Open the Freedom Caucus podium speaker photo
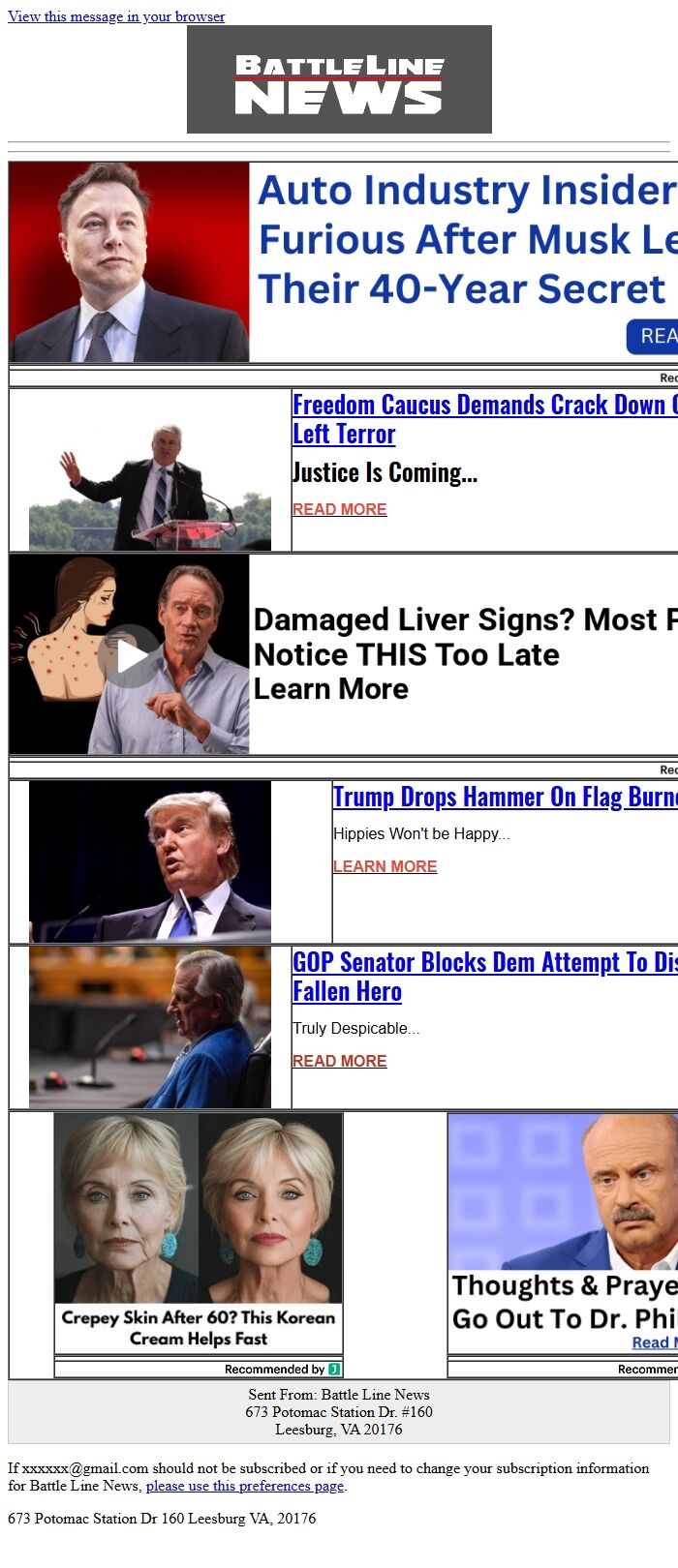 150,484
